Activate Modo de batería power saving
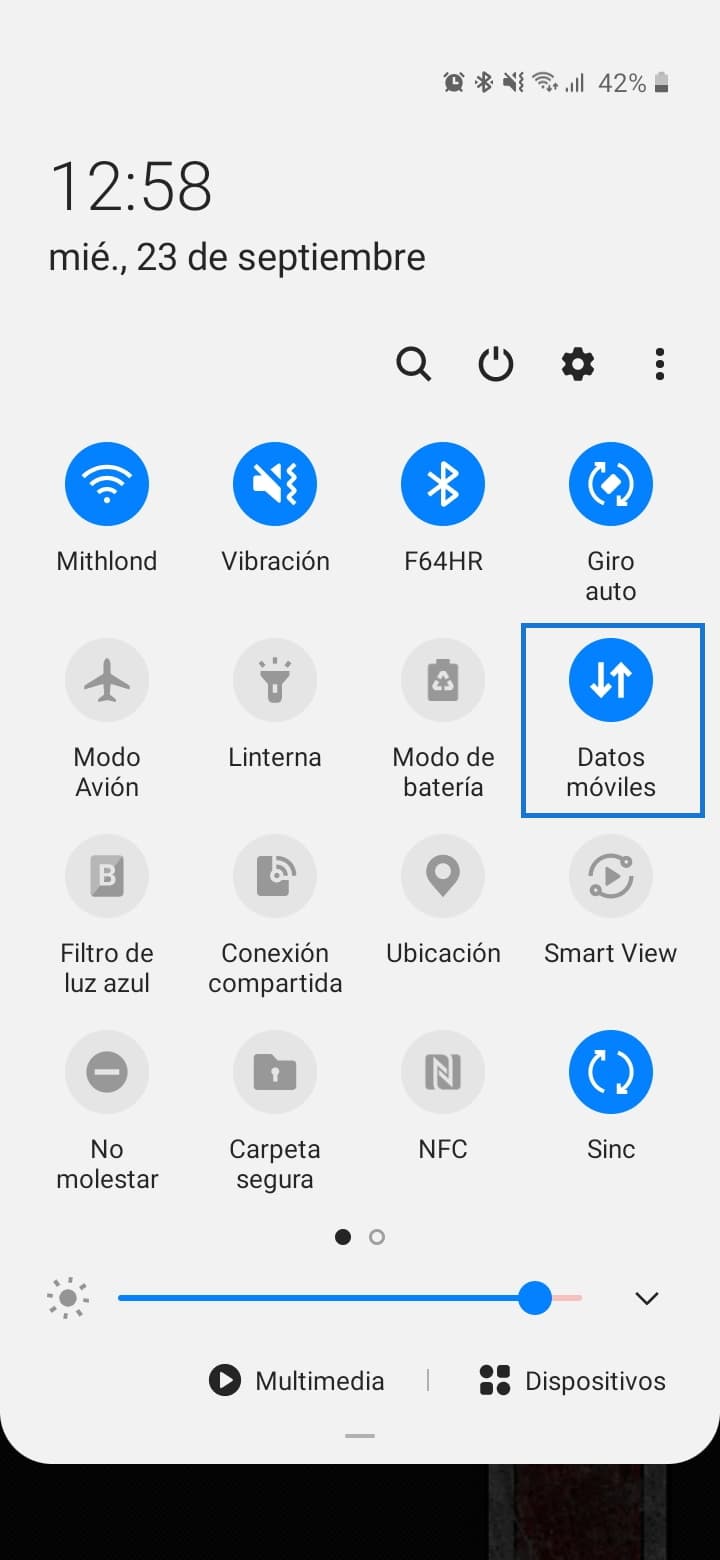The height and width of the screenshot is (1560, 720). 443,680
